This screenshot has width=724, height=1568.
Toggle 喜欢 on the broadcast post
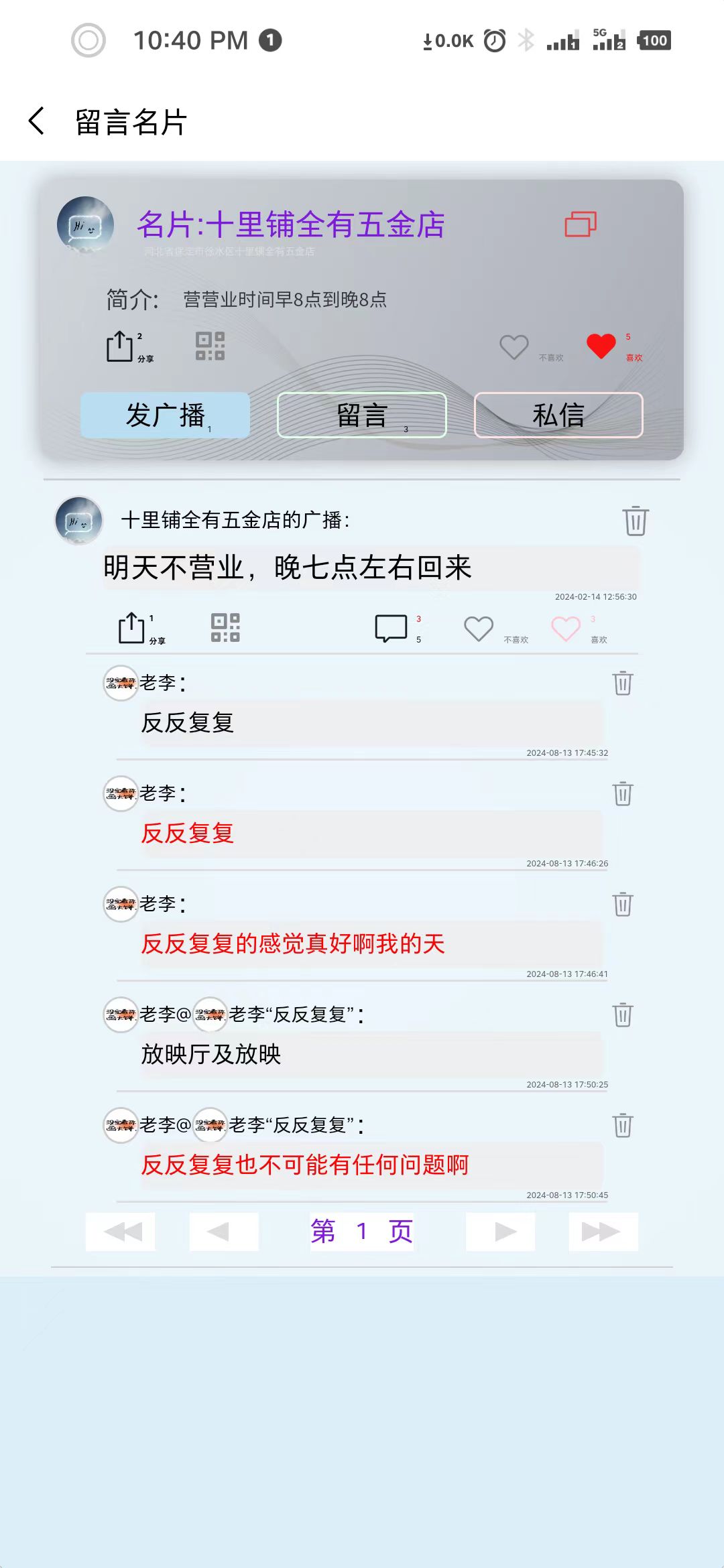coord(565,627)
